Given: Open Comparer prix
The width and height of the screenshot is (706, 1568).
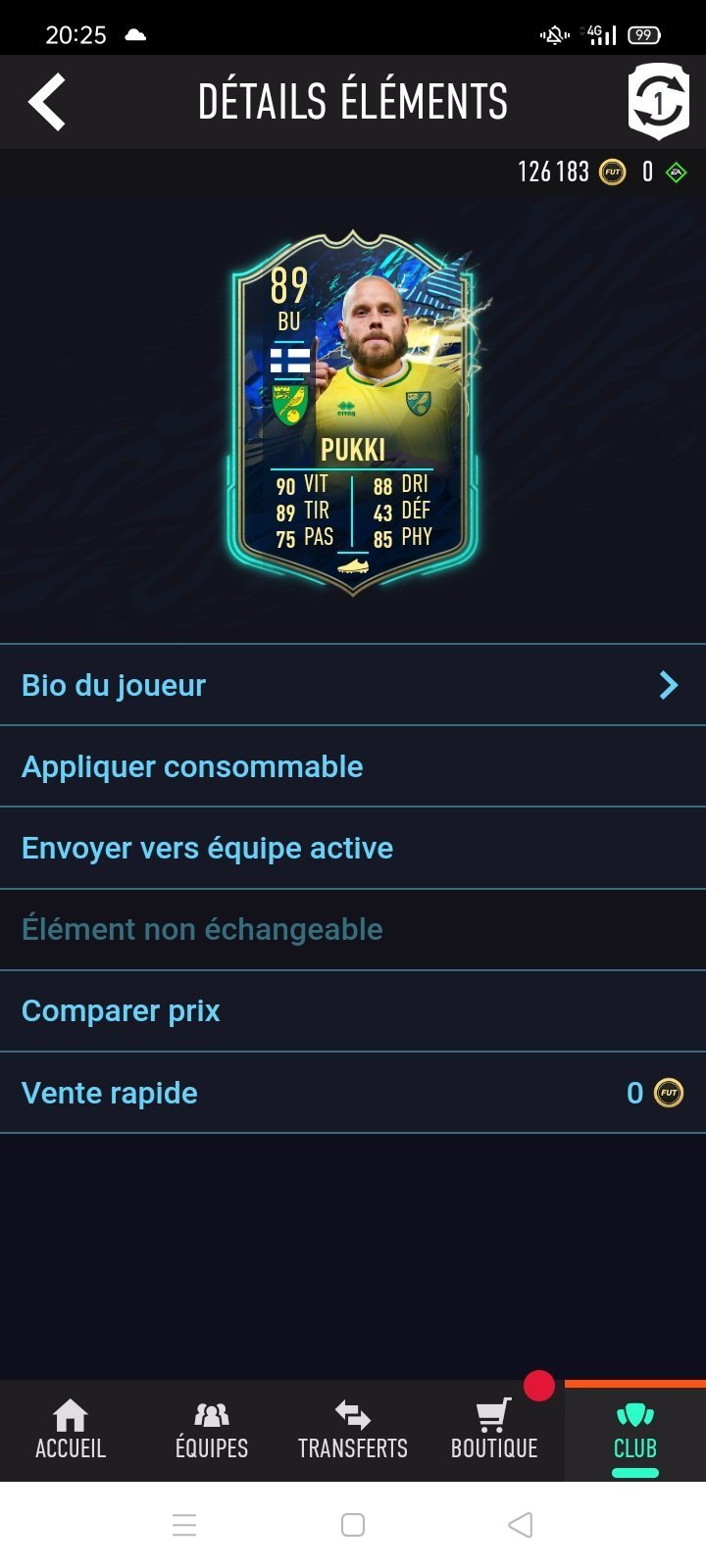Looking at the screenshot, I should 353,1010.
